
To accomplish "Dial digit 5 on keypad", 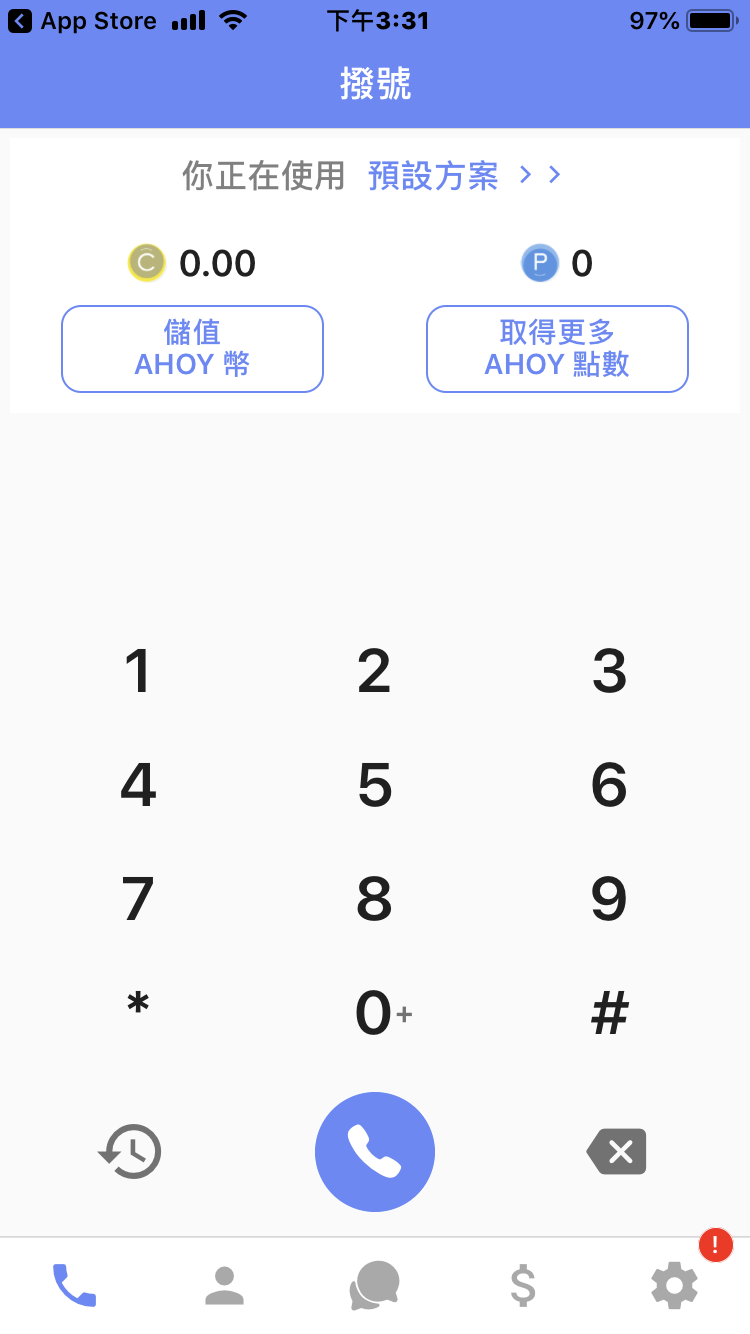I will point(374,785).
